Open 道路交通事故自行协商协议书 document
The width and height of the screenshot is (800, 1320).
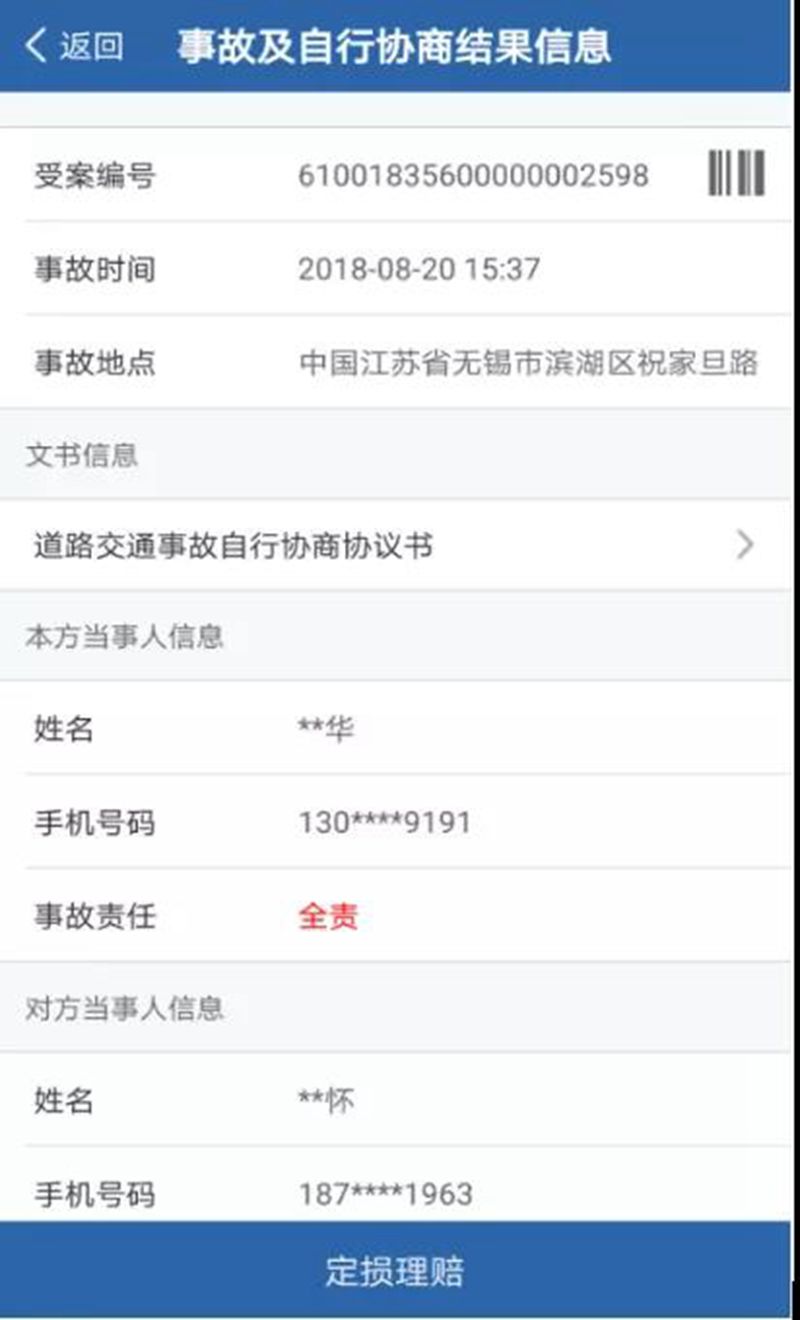pyautogui.click(x=395, y=546)
